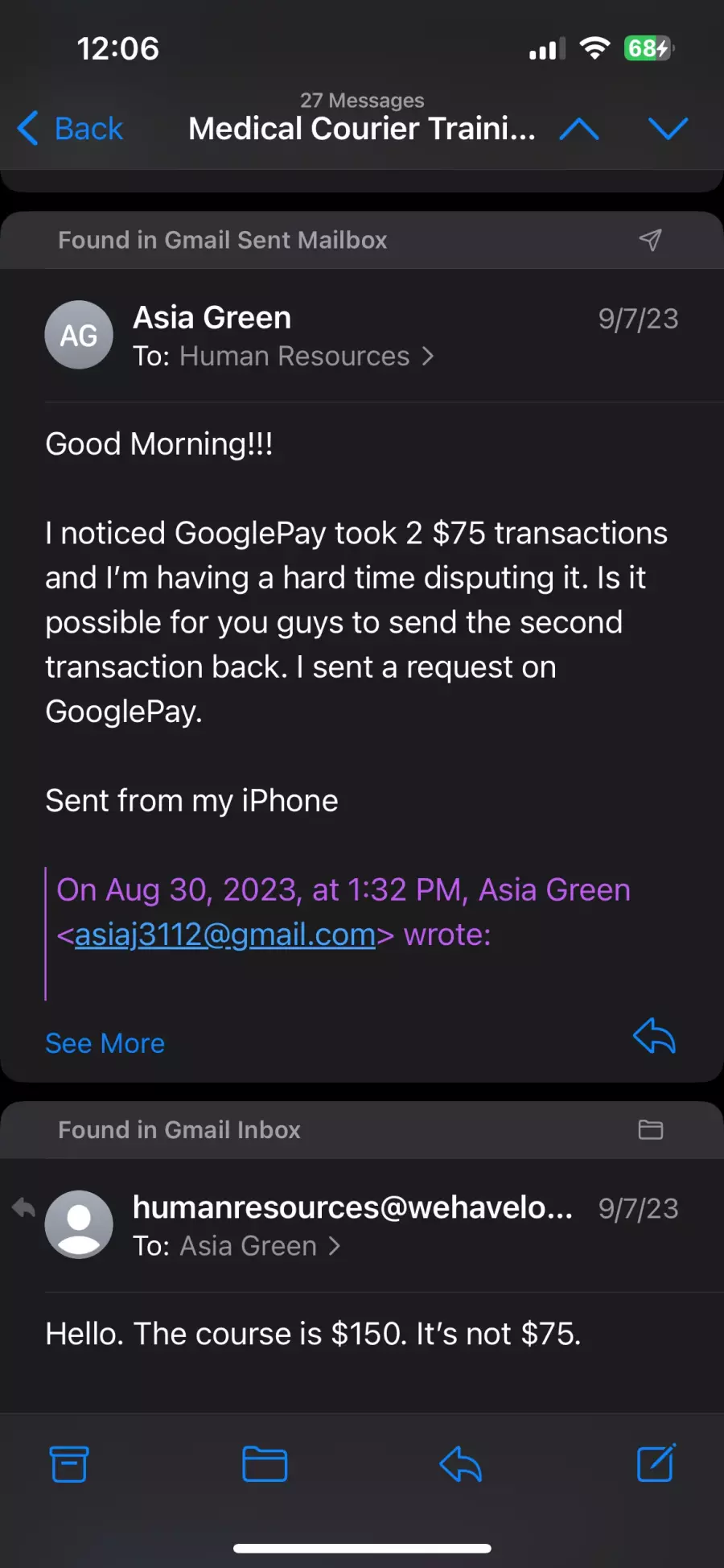This screenshot has width=724, height=1568.
Task: Open the asiaj3112@gmail.com email link
Action: pyautogui.click(x=224, y=935)
